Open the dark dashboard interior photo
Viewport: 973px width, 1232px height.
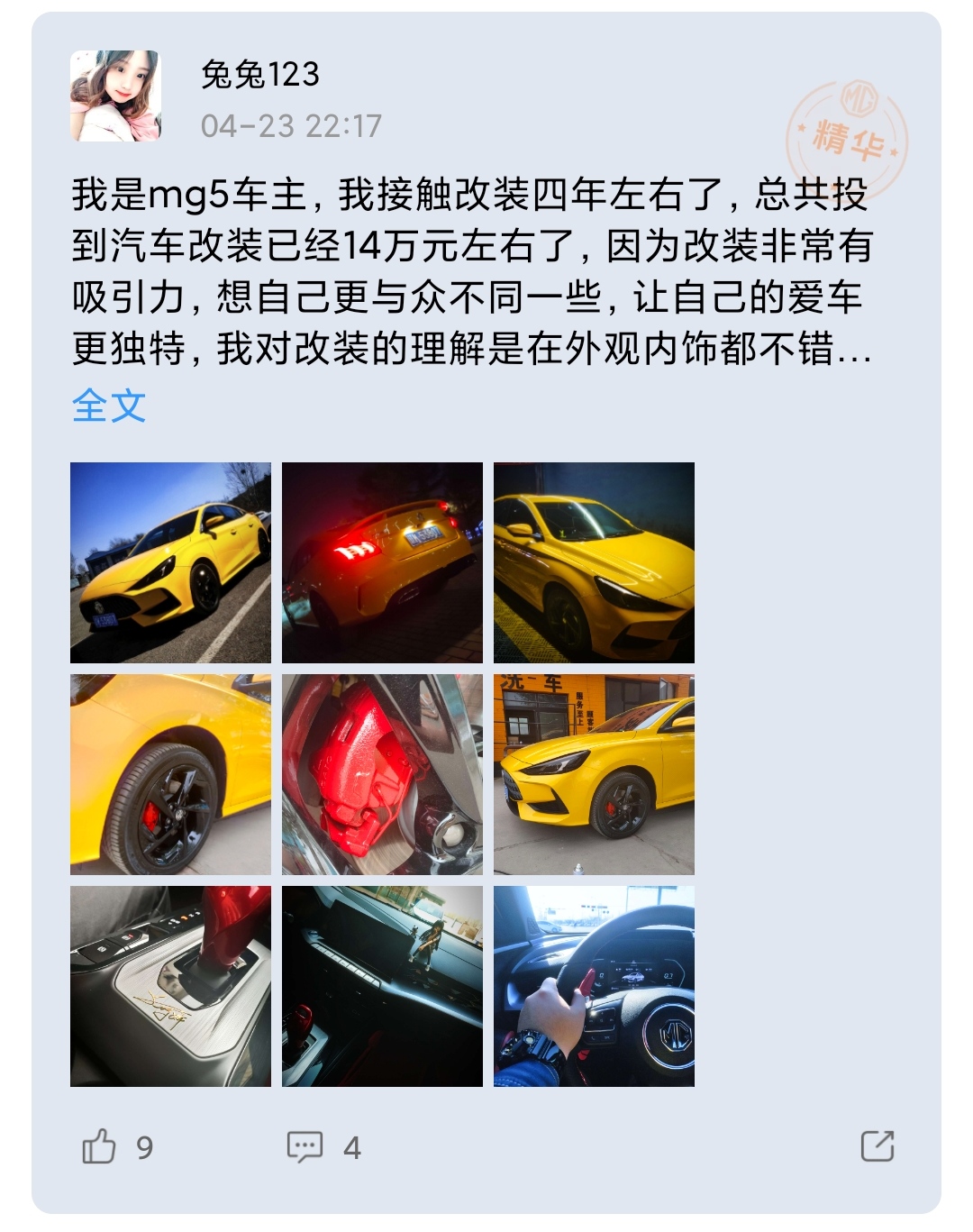click(x=382, y=986)
